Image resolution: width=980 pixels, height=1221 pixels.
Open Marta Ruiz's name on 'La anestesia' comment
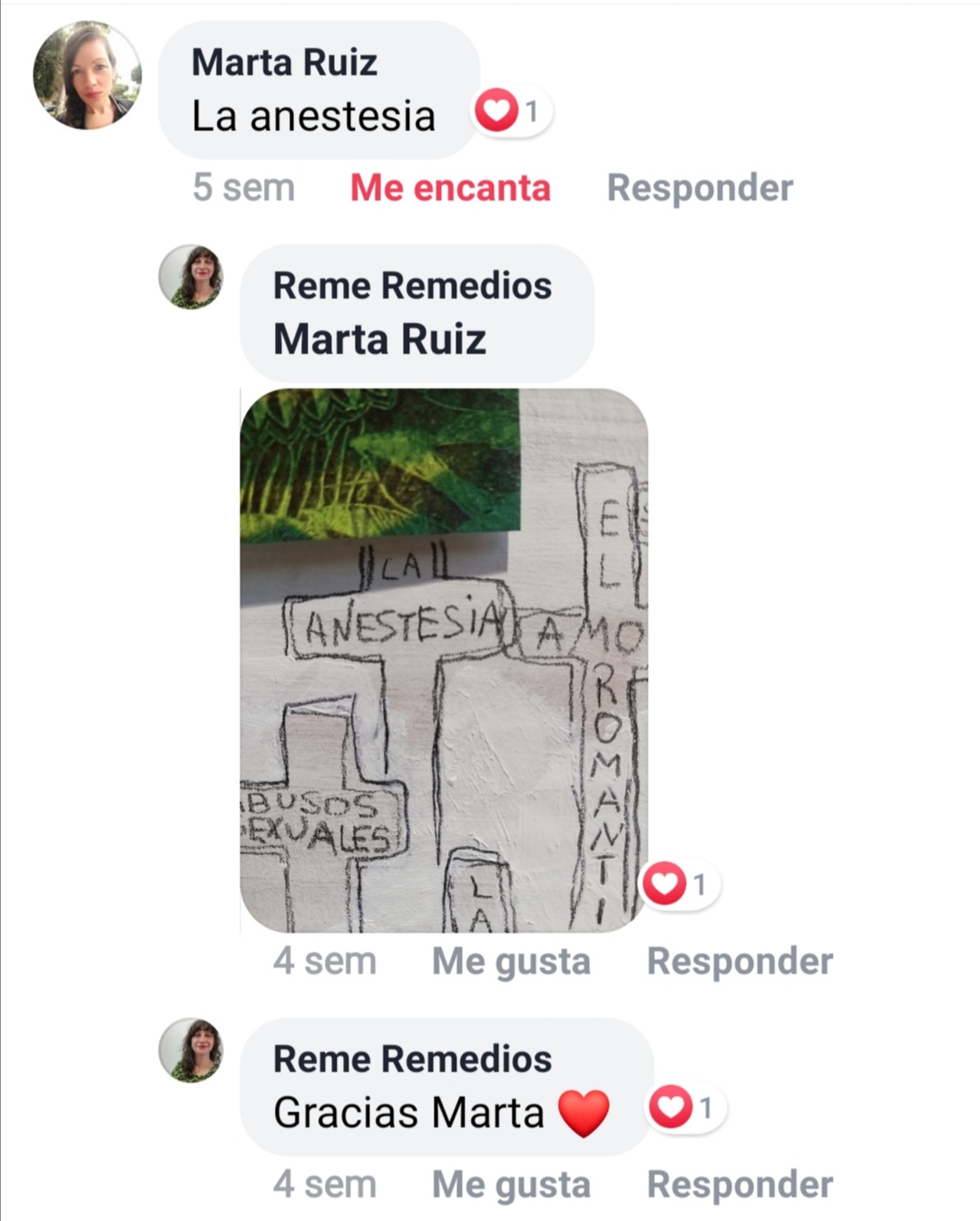coord(284,63)
